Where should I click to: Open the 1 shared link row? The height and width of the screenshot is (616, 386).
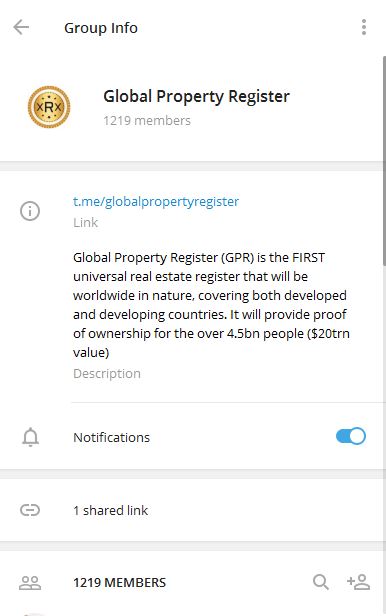click(x=192, y=510)
